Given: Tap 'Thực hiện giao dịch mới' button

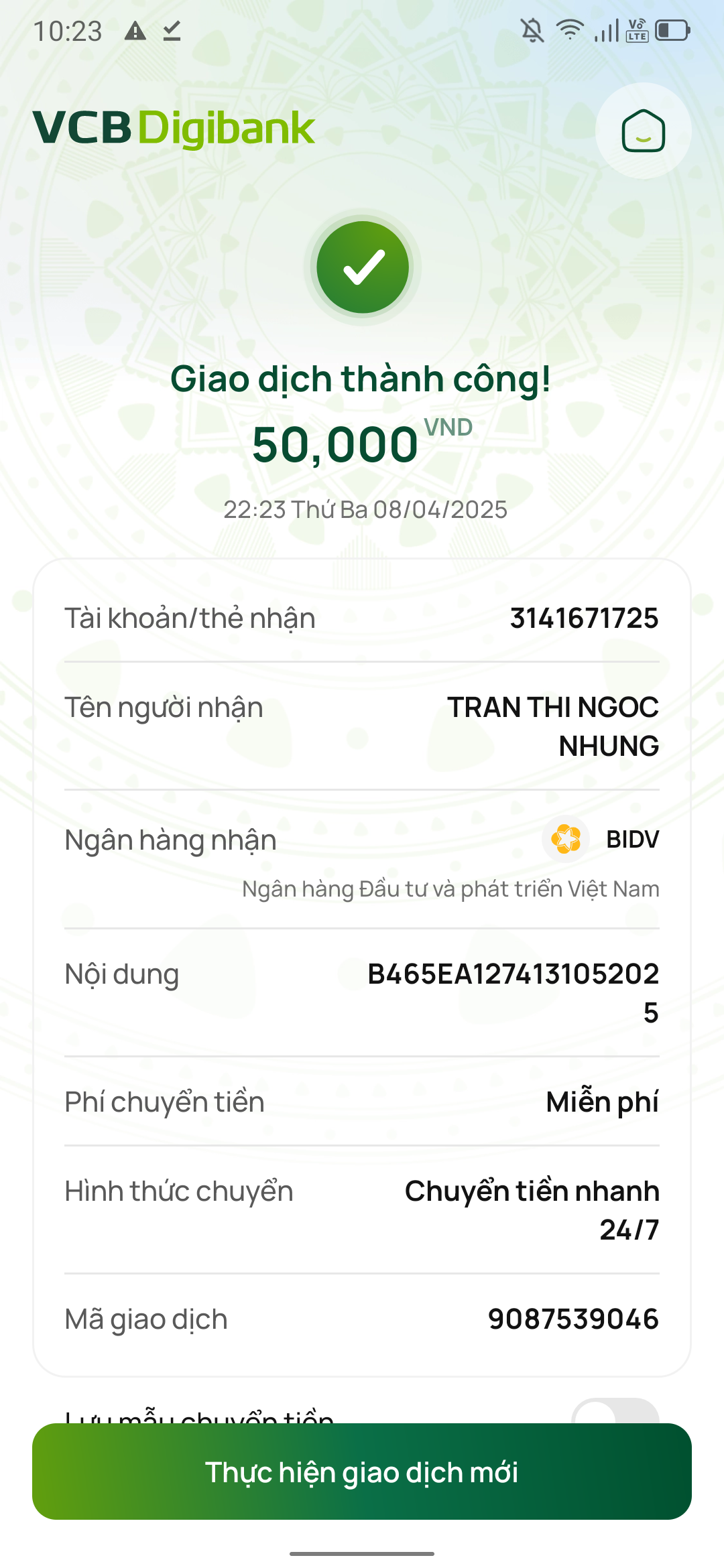Looking at the screenshot, I should click(x=362, y=1472).
